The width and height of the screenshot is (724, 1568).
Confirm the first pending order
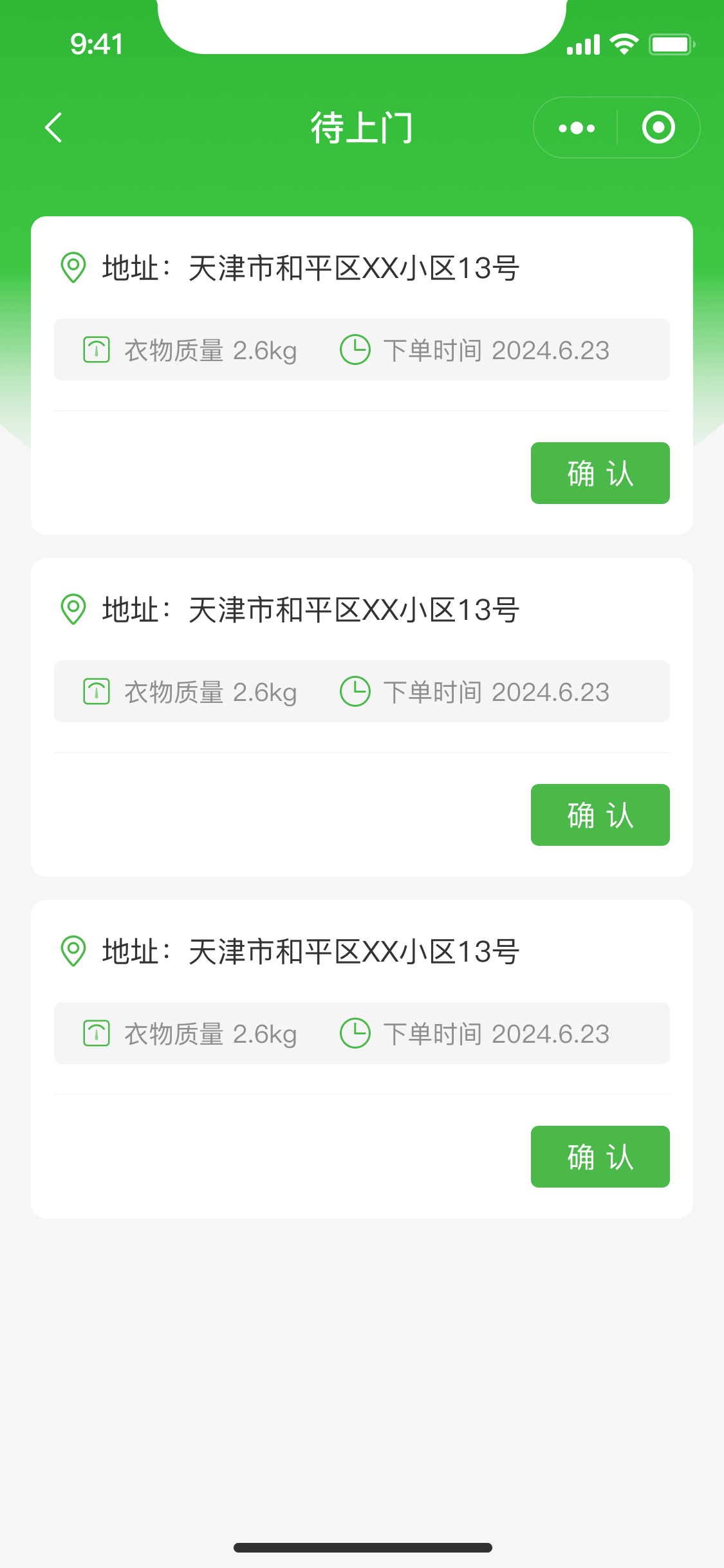(600, 473)
